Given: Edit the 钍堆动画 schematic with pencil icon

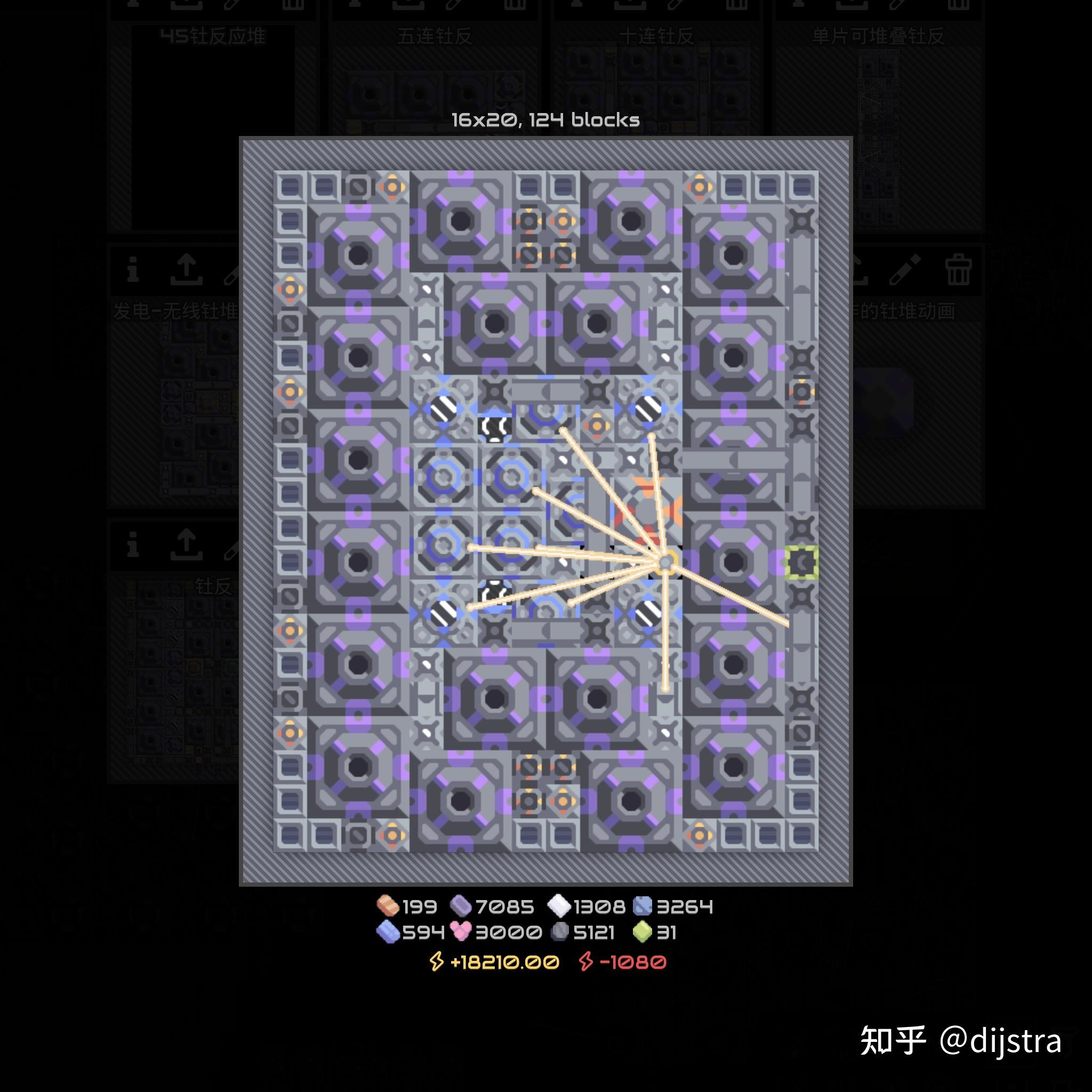Looking at the screenshot, I should (905, 270).
